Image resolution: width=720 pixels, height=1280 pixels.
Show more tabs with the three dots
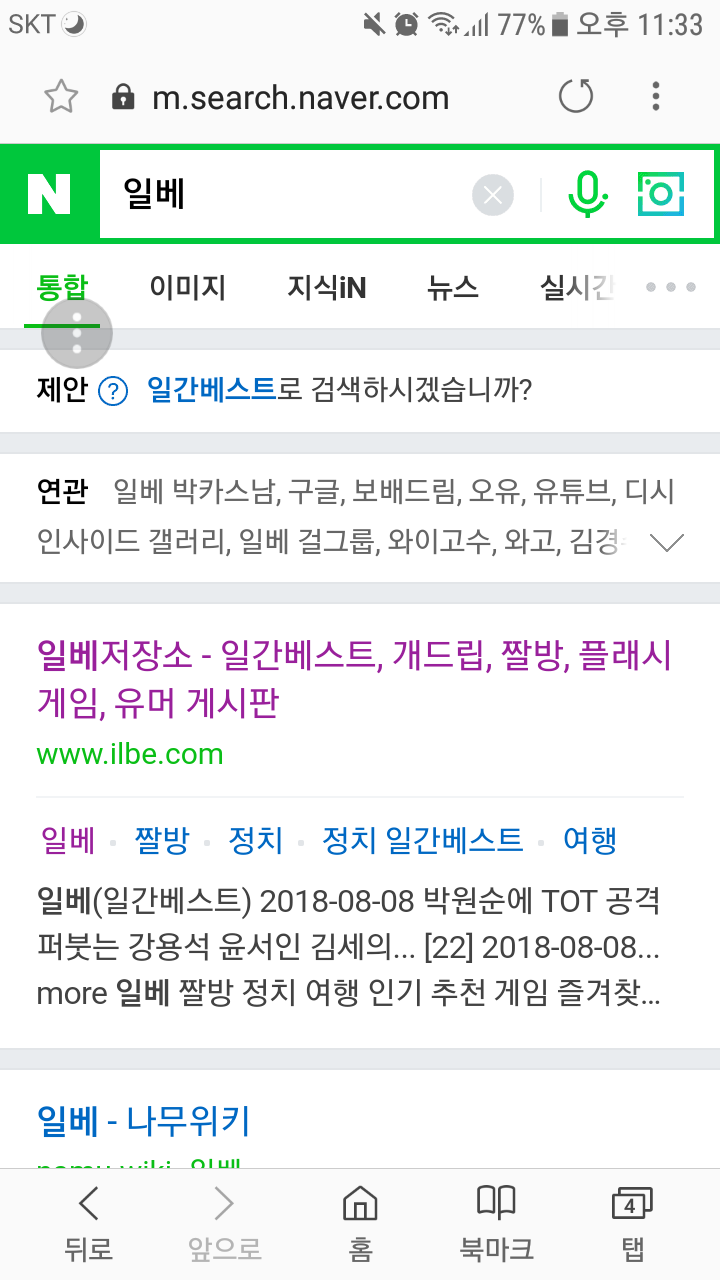[x=670, y=288]
